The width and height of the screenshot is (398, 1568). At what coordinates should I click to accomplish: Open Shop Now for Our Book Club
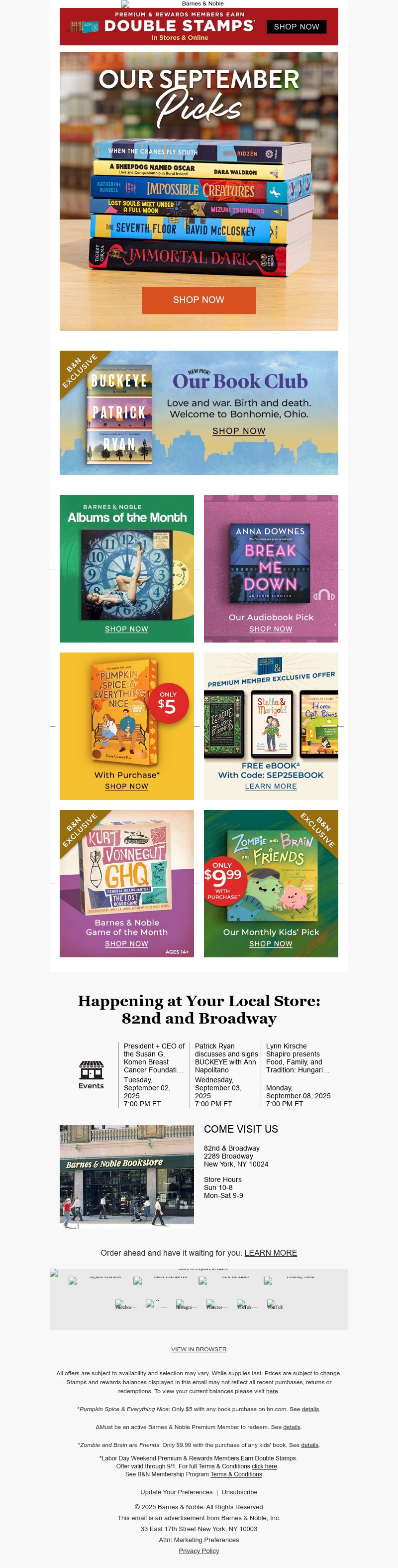(238, 431)
